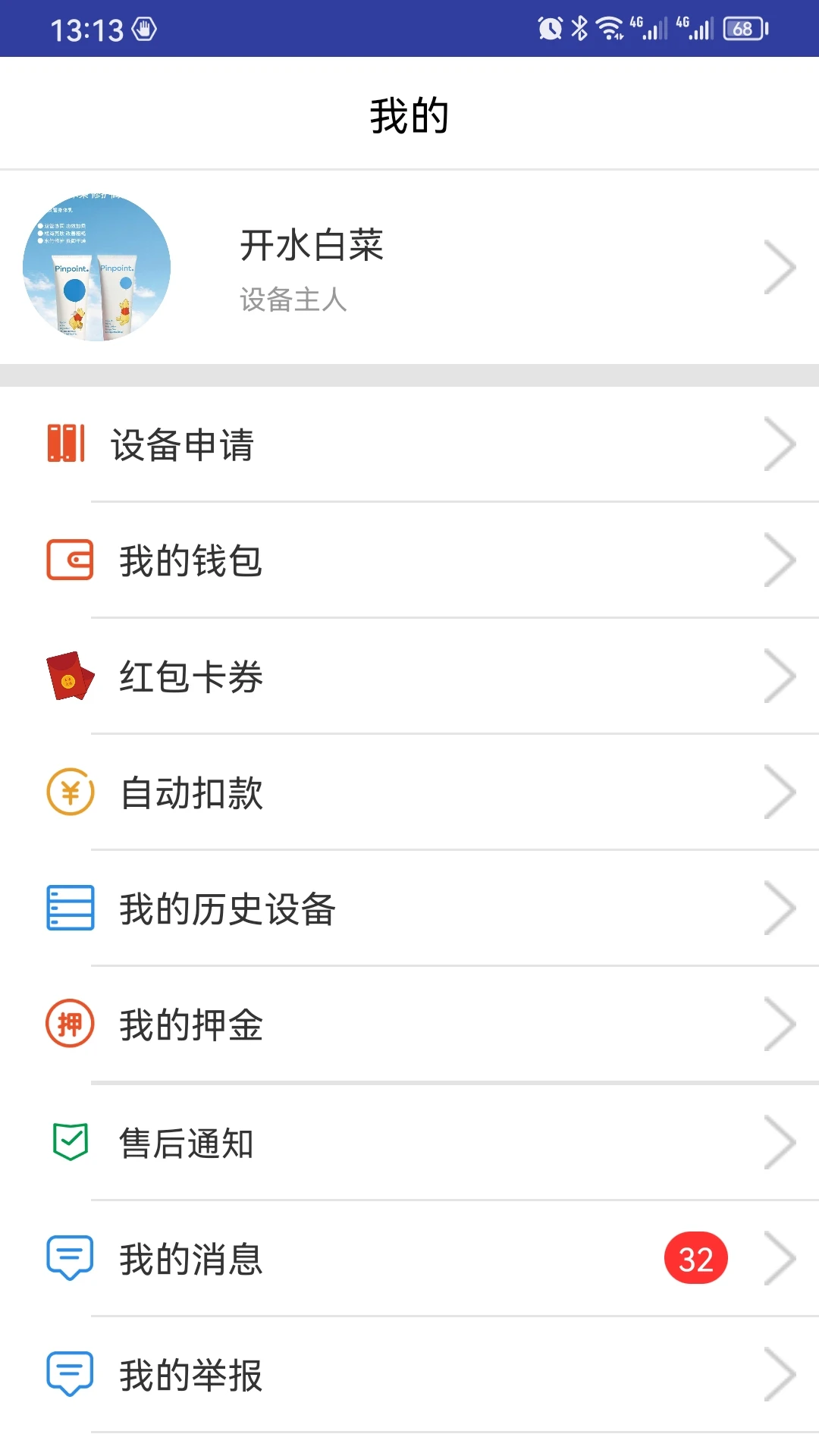Click the green shield 售后通知 icon
The height and width of the screenshot is (1456, 819).
coord(69,1141)
